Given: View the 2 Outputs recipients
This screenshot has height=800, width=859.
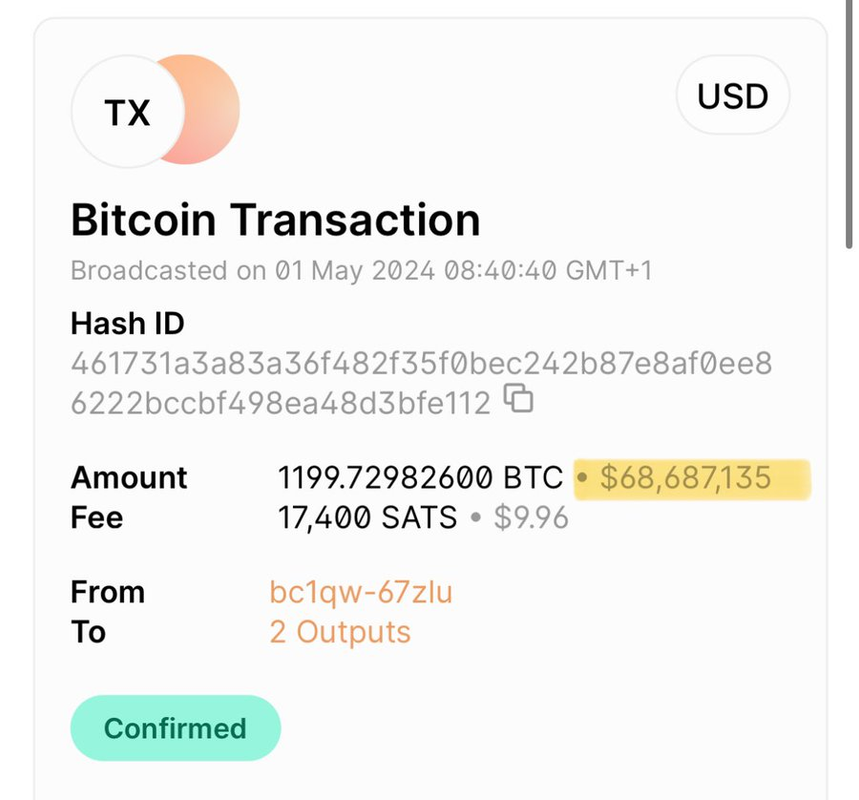Looking at the screenshot, I should pyautogui.click(x=340, y=632).
